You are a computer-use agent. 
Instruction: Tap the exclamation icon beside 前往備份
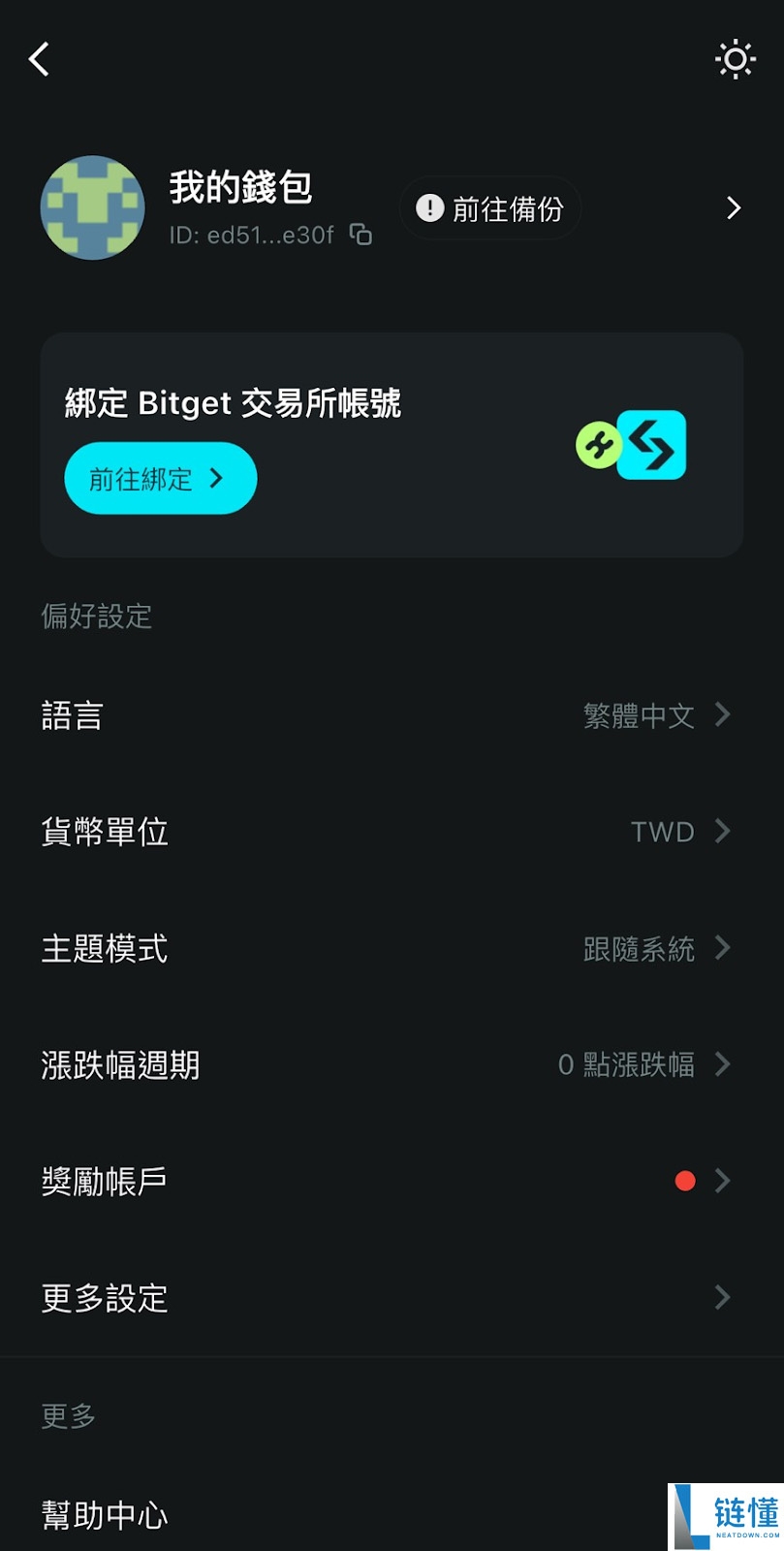pyautogui.click(x=428, y=207)
